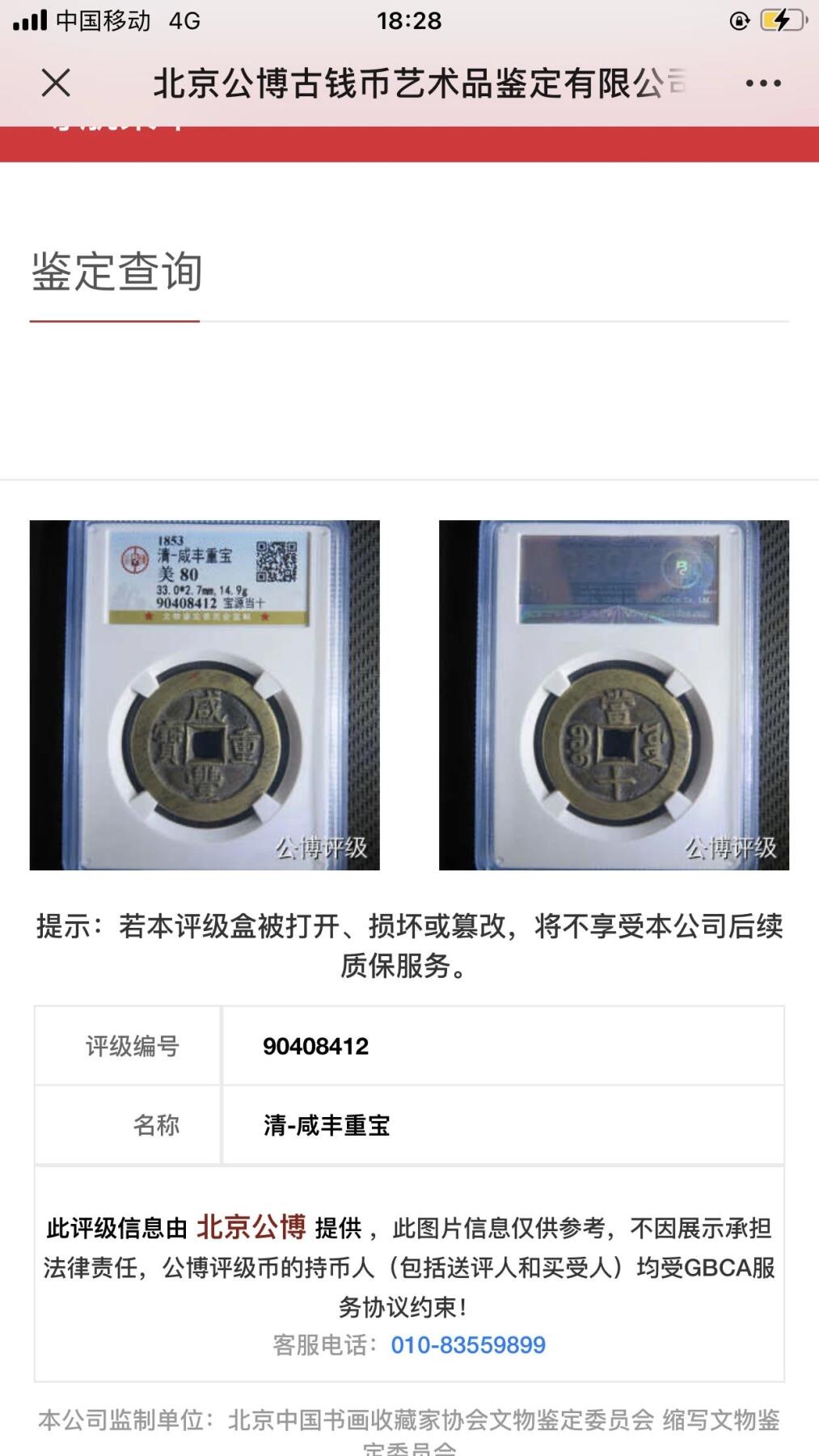Close the page with the X button
The image size is (819, 1456).
54,82
